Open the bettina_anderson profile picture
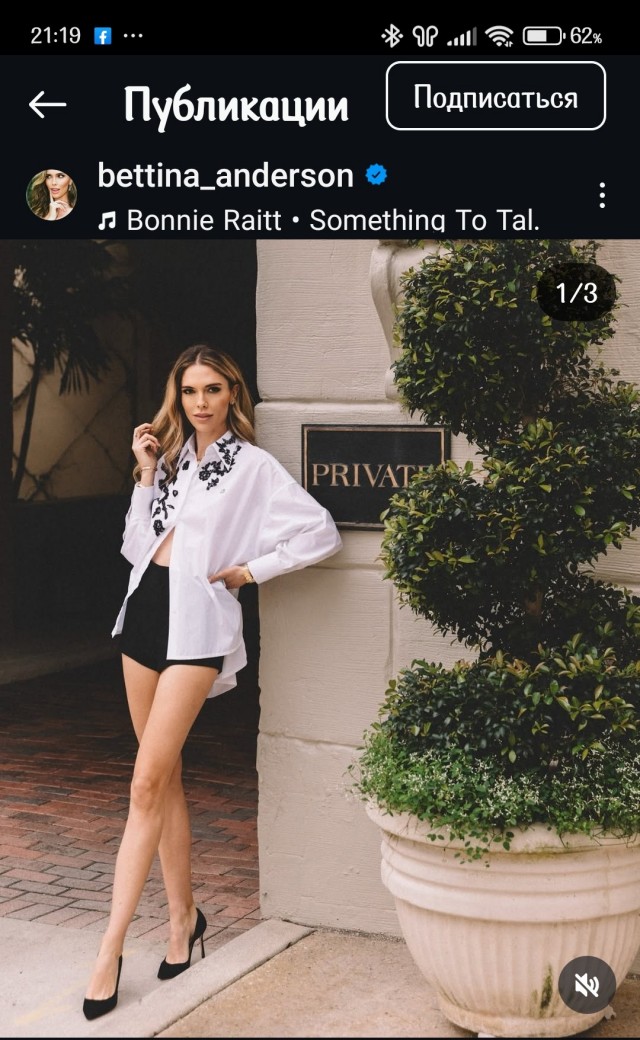The height and width of the screenshot is (1040, 640). point(51,195)
